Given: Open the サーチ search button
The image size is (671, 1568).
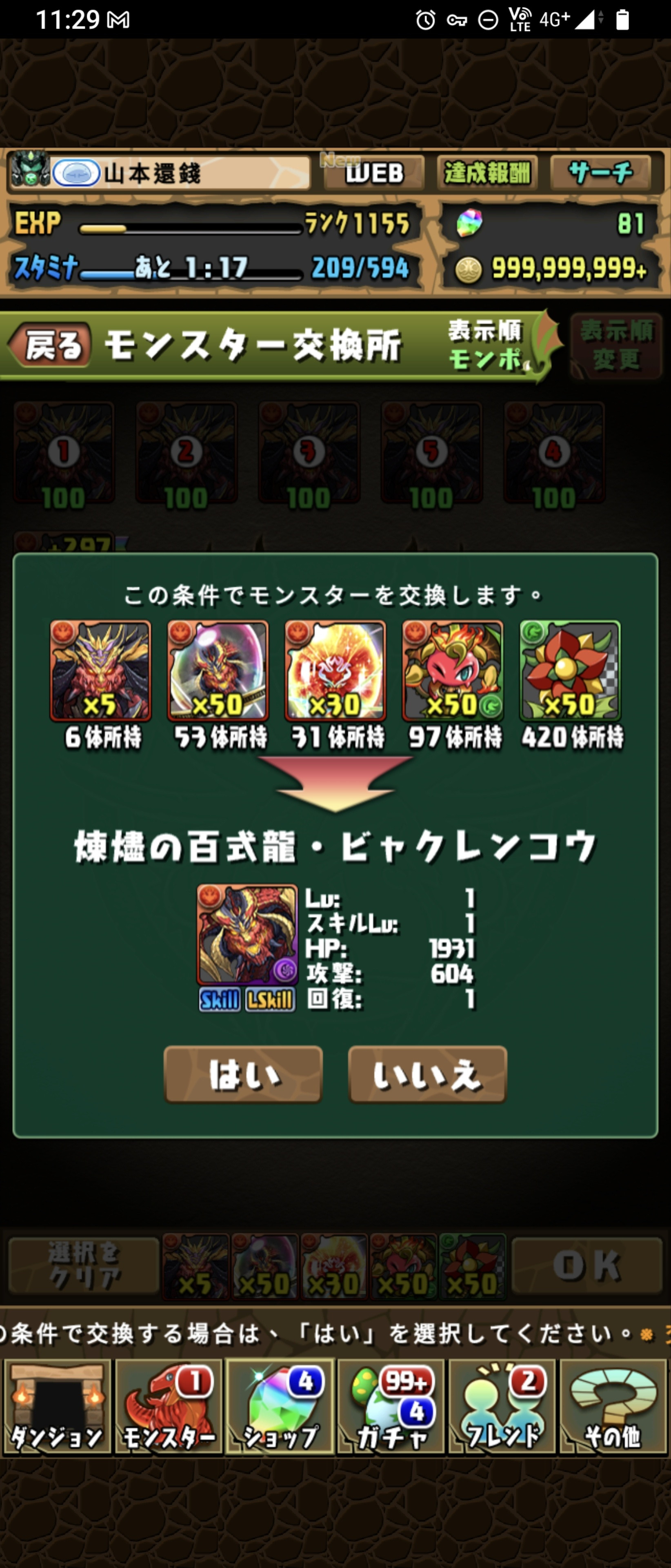Looking at the screenshot, I should click(x=601, y=174).
